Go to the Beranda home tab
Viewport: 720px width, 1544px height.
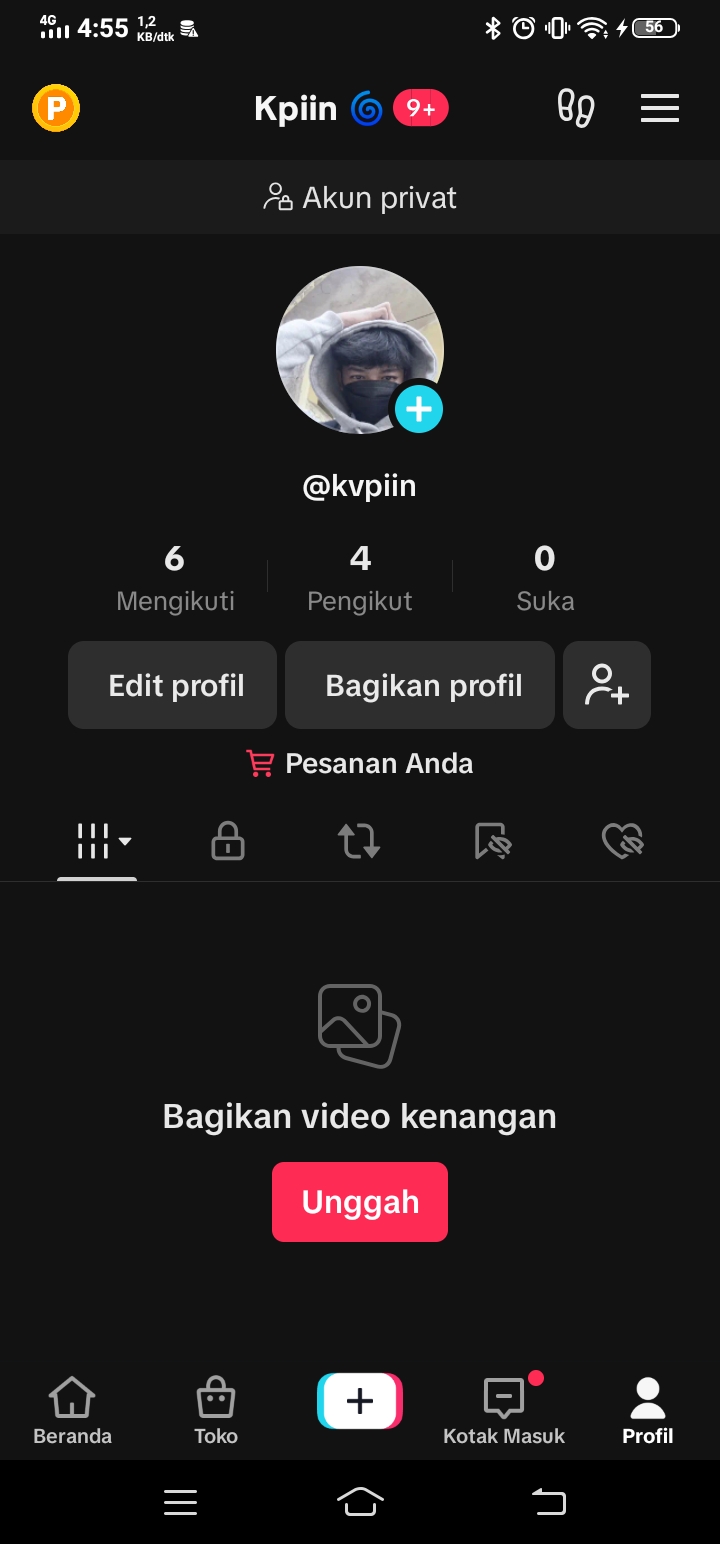(72, 1410)
